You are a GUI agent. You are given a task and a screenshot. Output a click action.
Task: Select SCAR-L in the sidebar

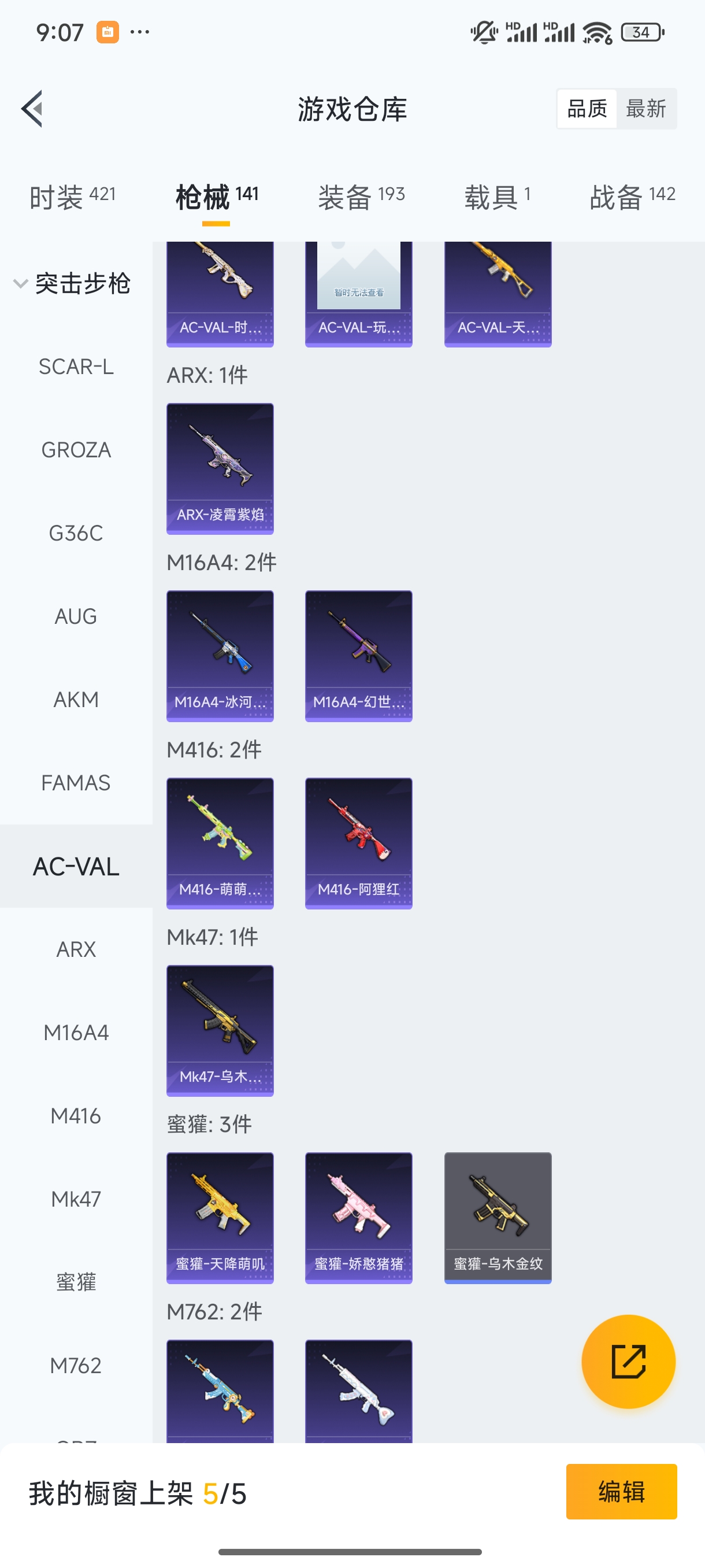coord(76,367)
